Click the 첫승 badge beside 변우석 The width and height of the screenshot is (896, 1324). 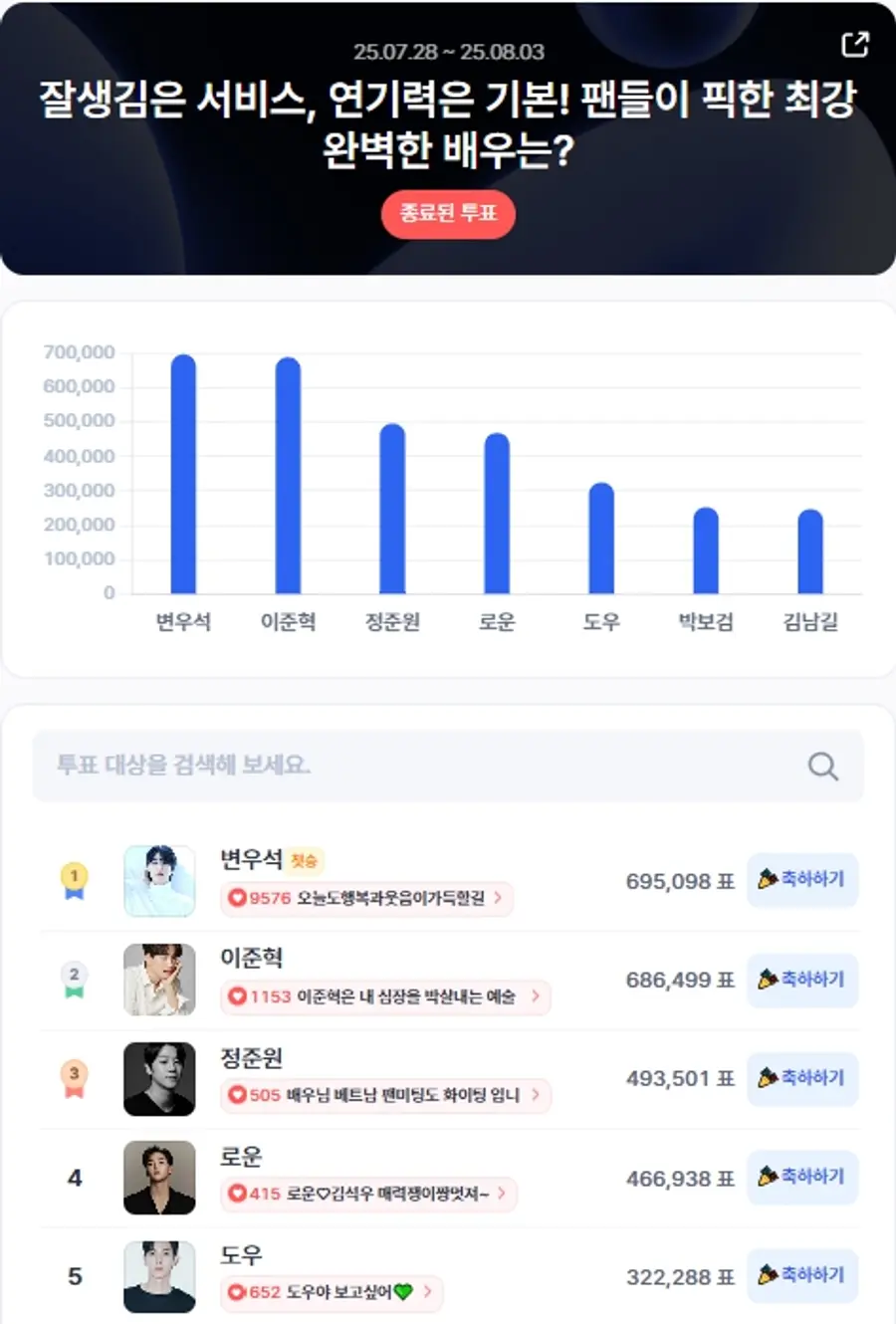coord(306,862)
